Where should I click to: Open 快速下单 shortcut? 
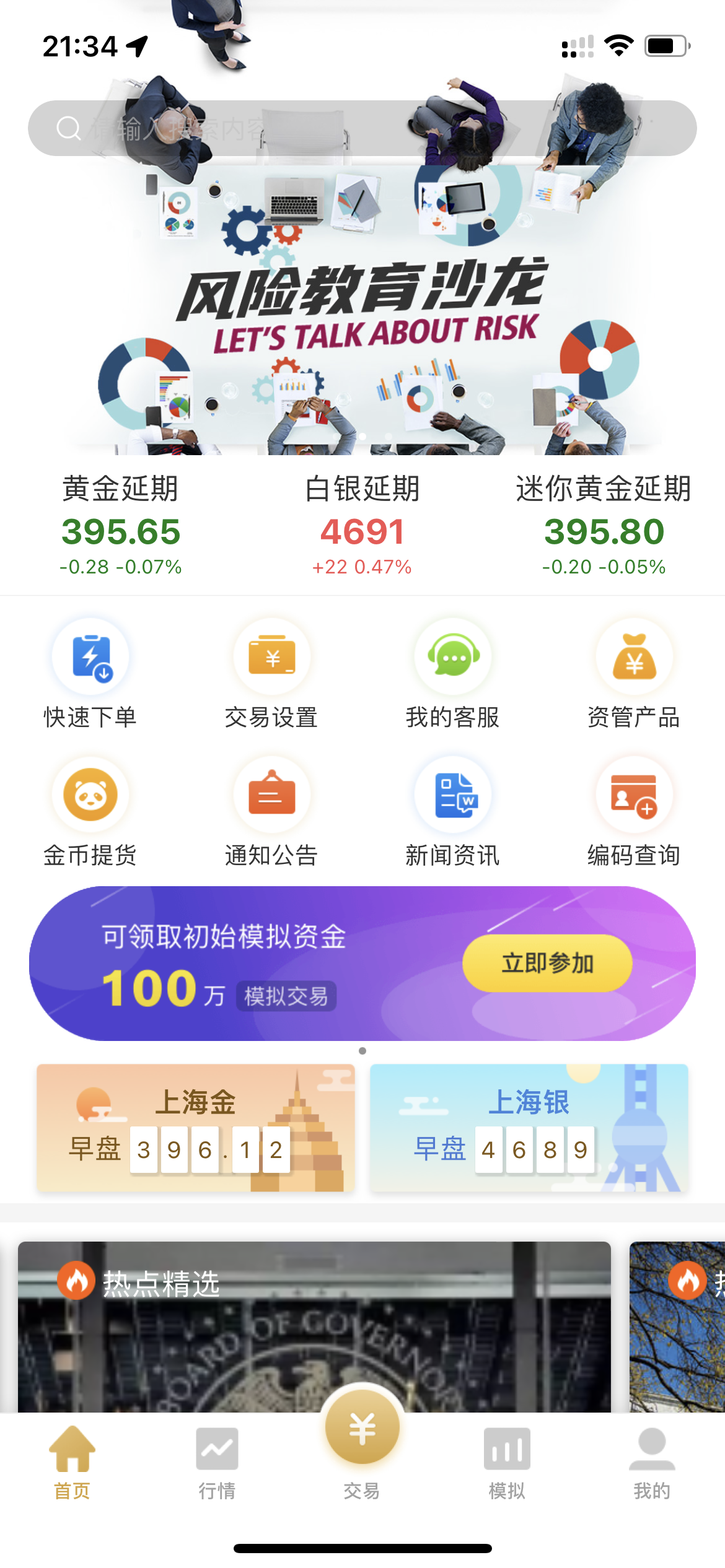90,674
